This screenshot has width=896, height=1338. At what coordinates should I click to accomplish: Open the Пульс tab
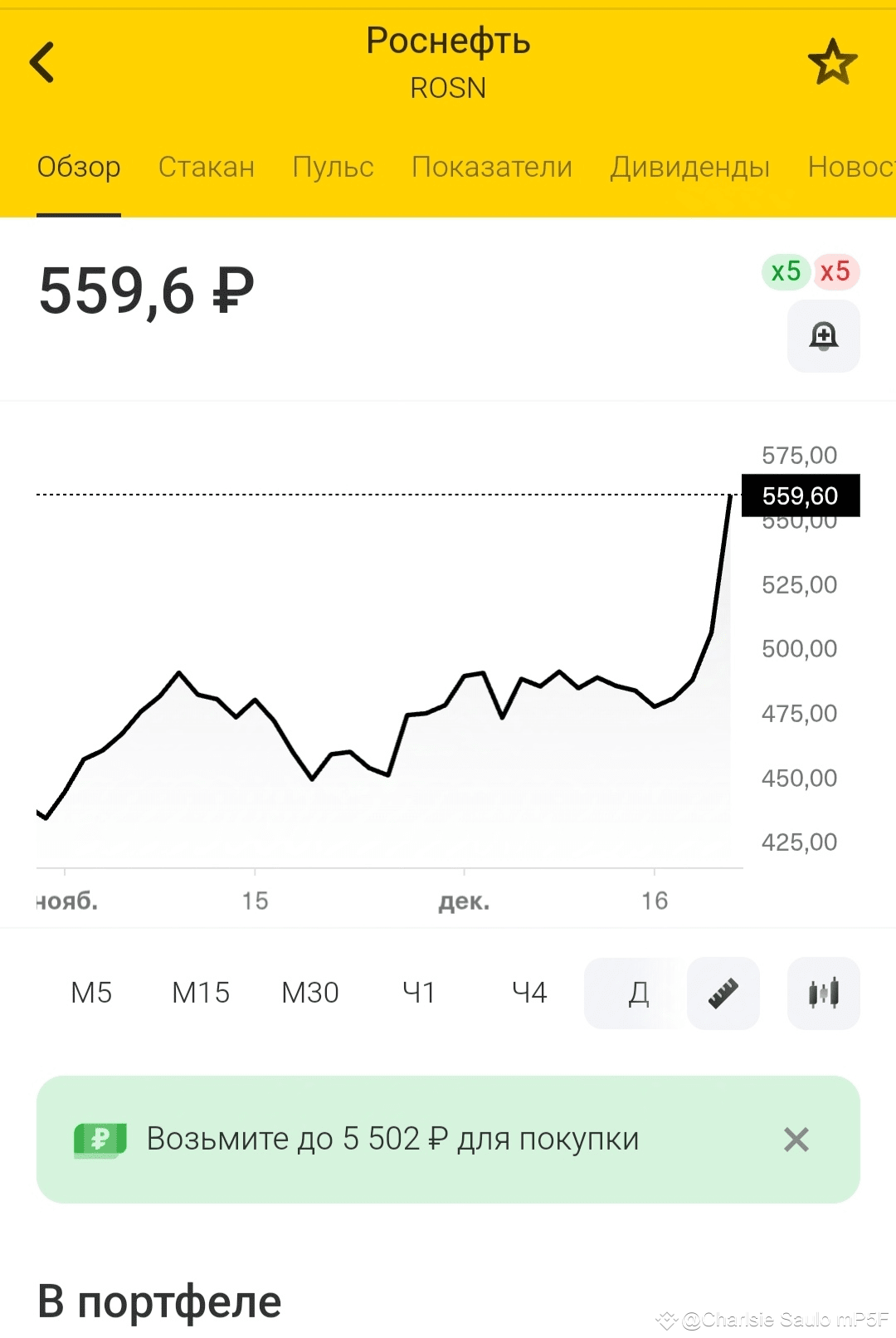coord(333,168)
